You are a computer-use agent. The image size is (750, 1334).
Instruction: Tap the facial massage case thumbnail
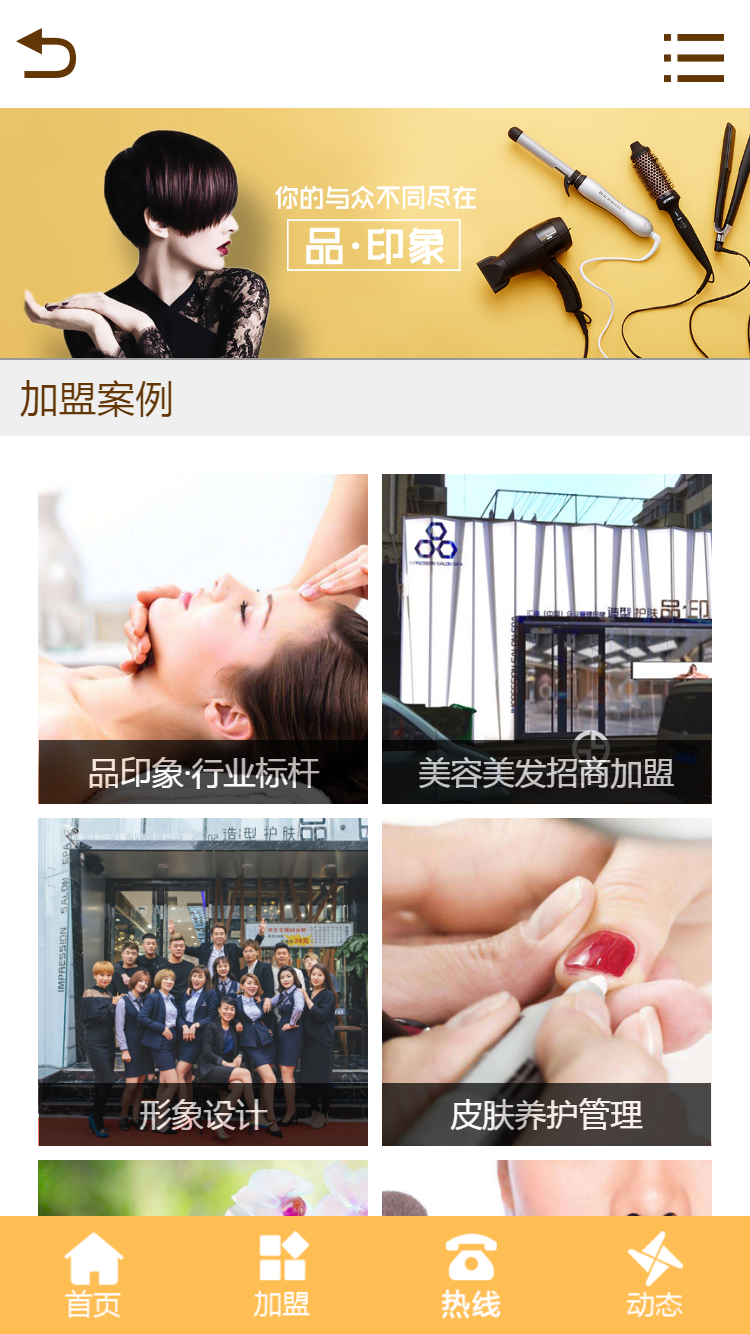(x=202, y=620)
